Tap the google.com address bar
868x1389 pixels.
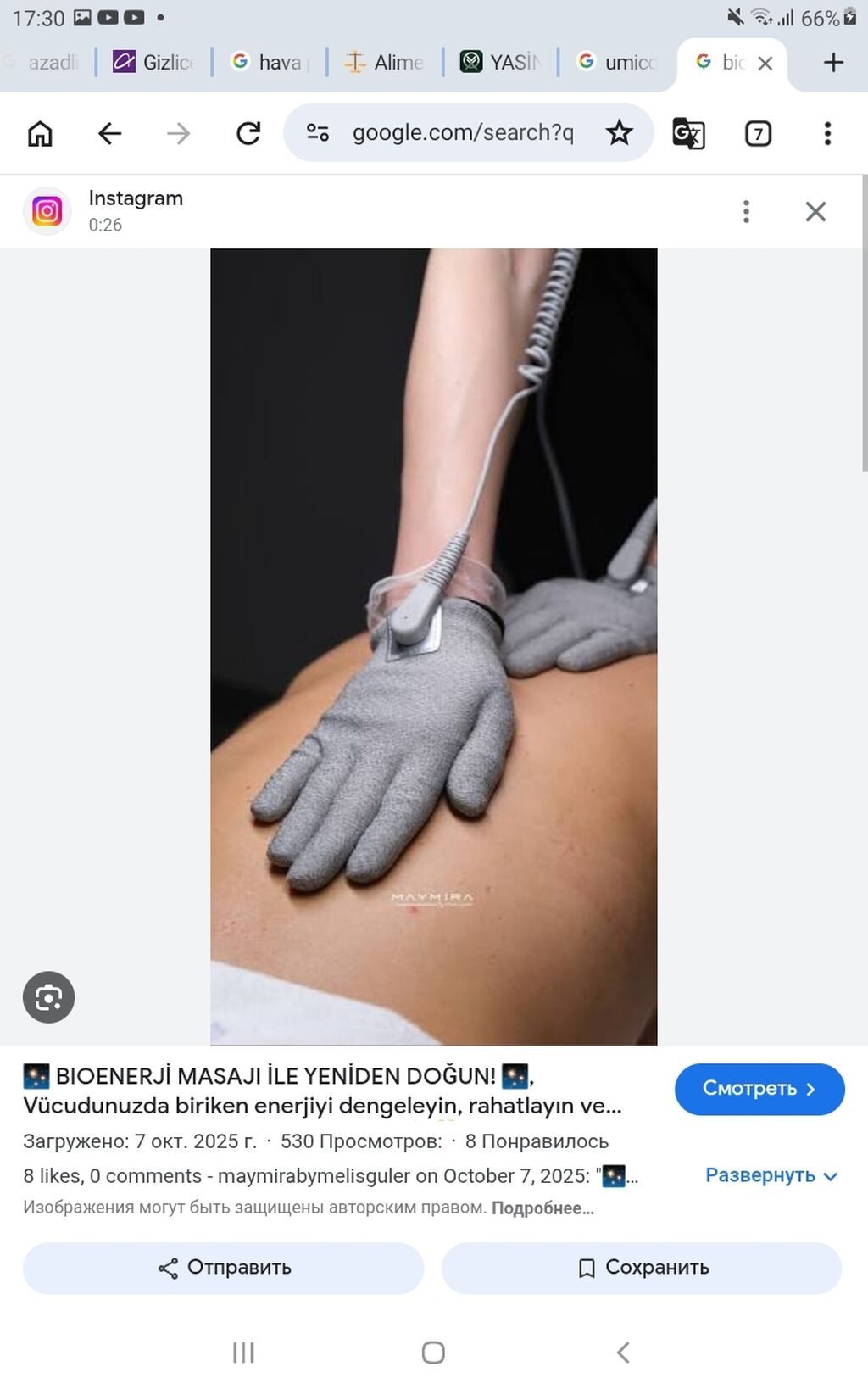462,133
